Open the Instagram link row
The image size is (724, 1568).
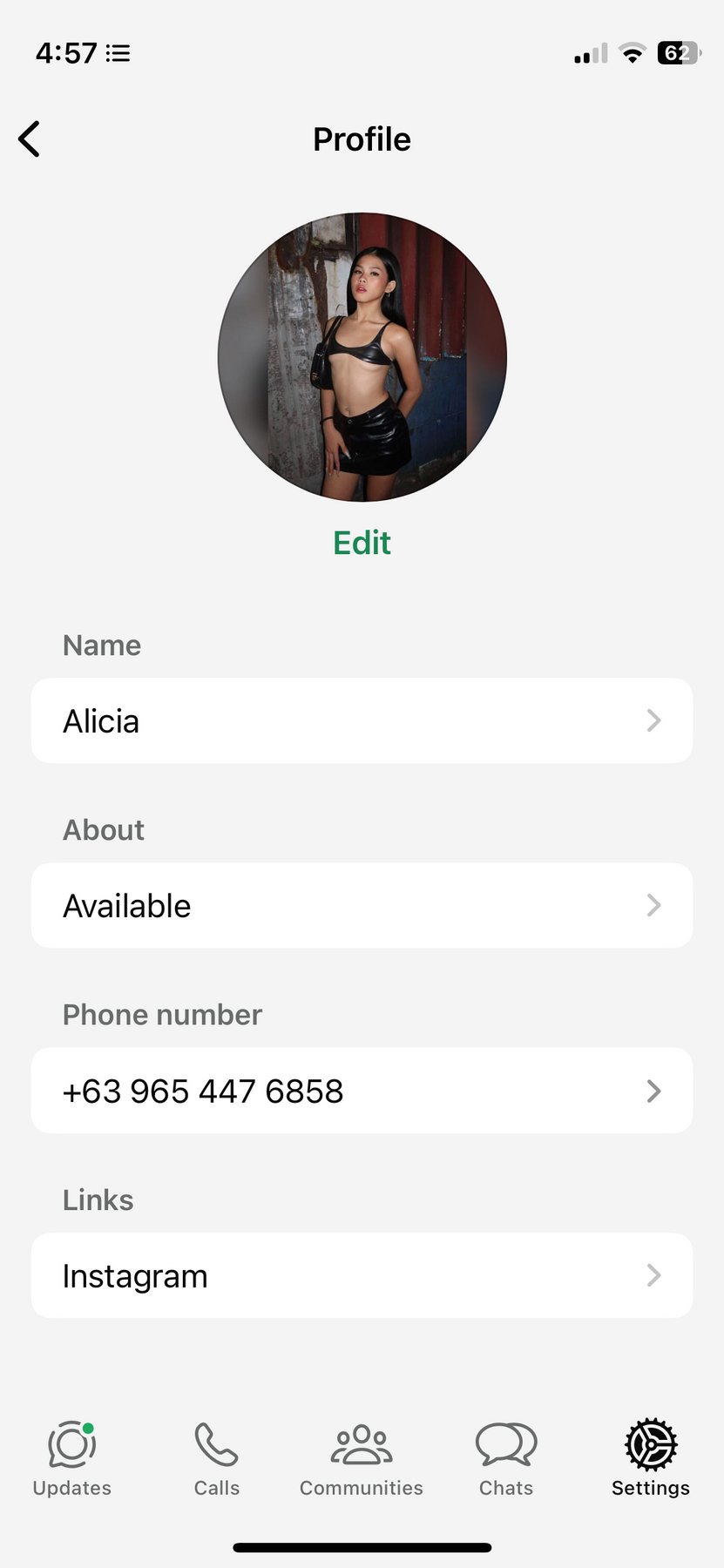(x=362, y=1275)
